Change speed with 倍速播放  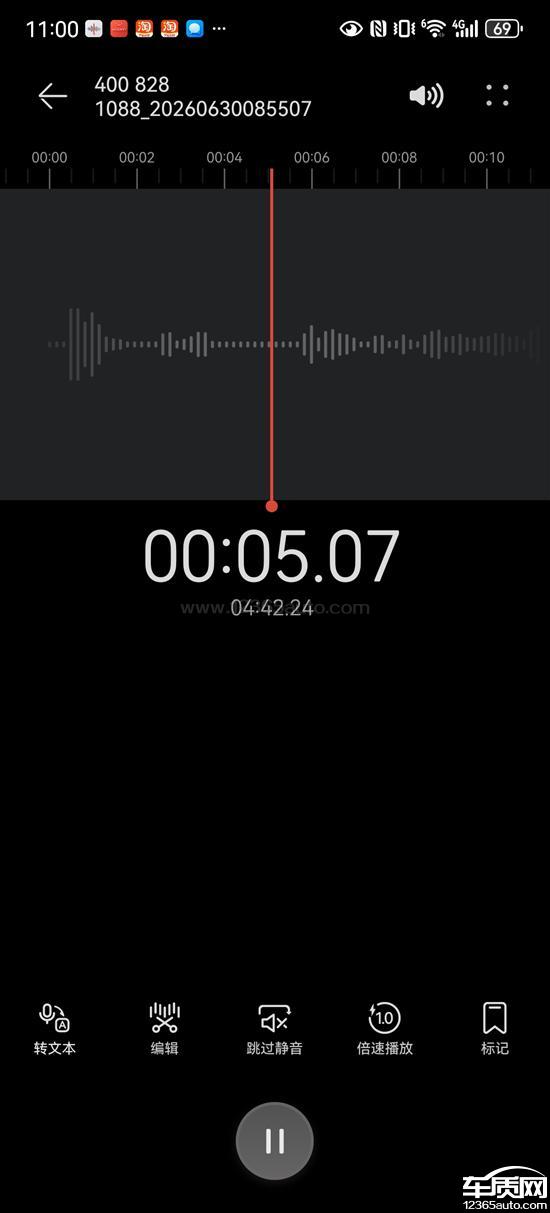385,1029
